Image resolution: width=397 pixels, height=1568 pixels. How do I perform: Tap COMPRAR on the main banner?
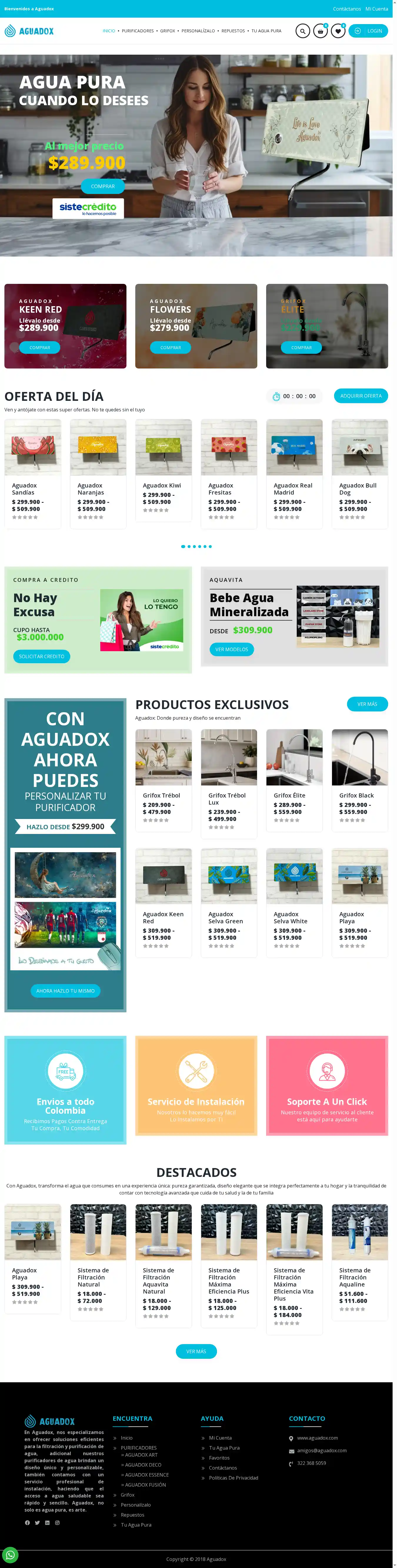[x=103, y=186]
